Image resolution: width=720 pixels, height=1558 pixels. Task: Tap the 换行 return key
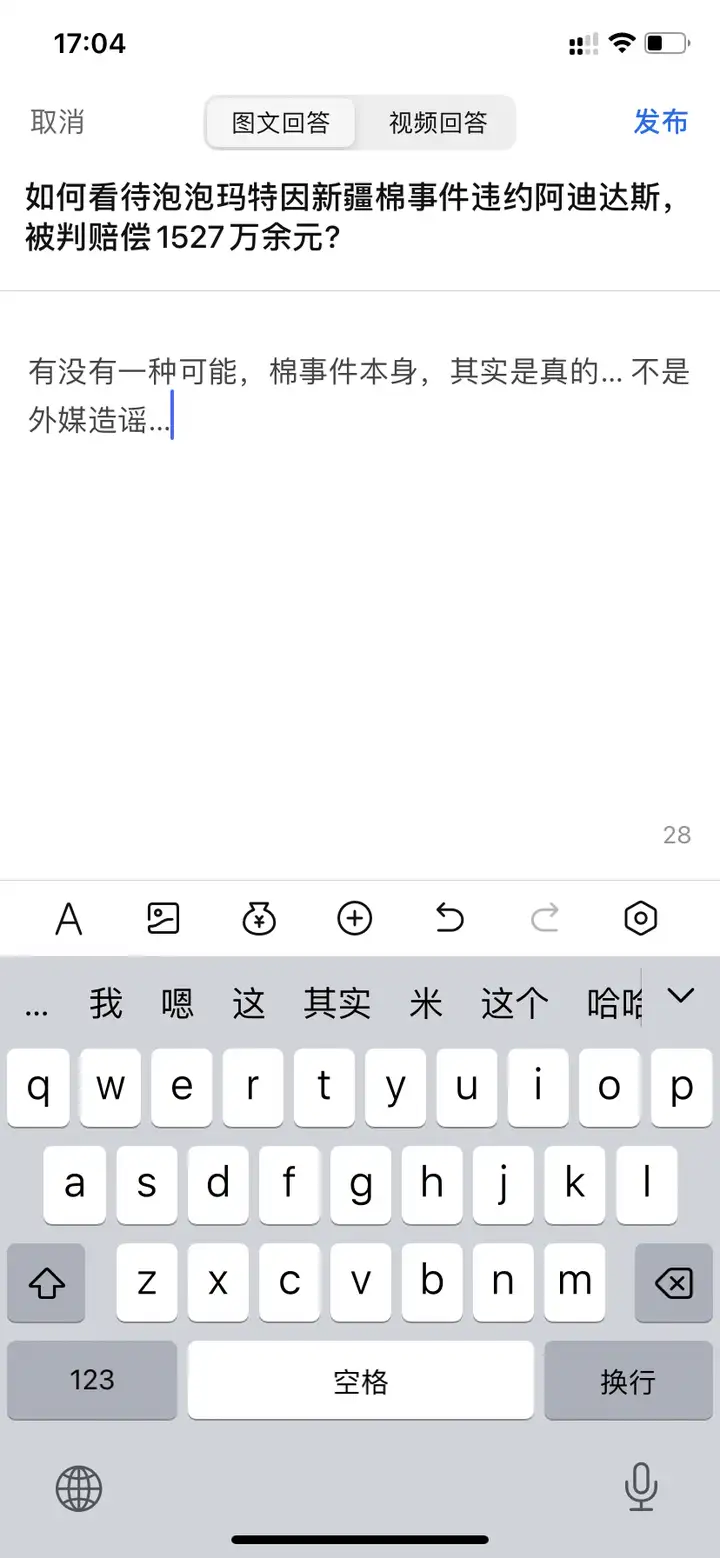tap(628, 1381)
